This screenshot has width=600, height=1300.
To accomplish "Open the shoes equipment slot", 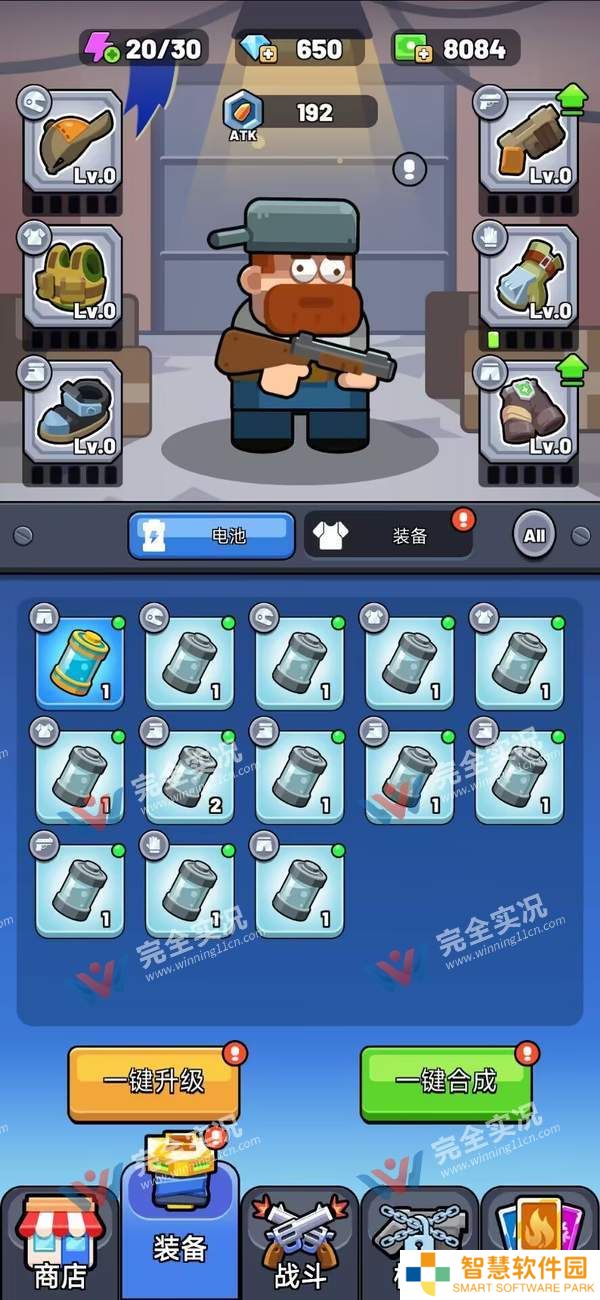I will 73,412.
